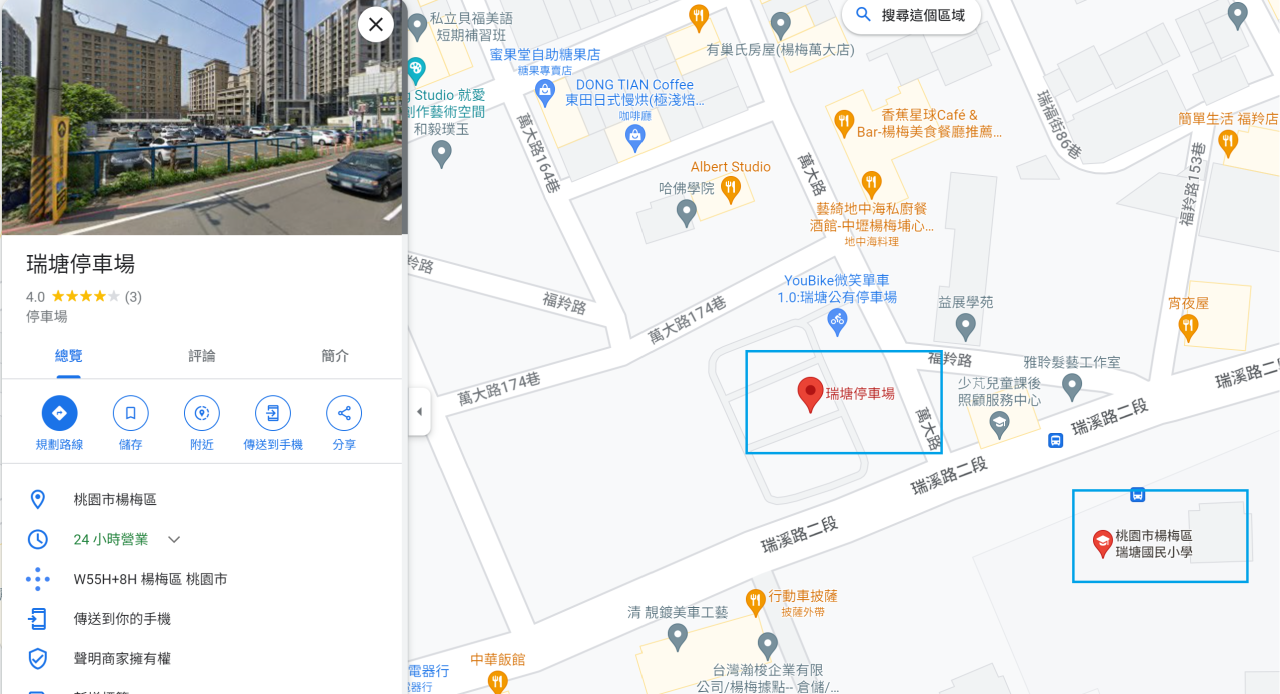
Task: Tap 搜尋這個區域 to search this area
Action: pos(910,16)
